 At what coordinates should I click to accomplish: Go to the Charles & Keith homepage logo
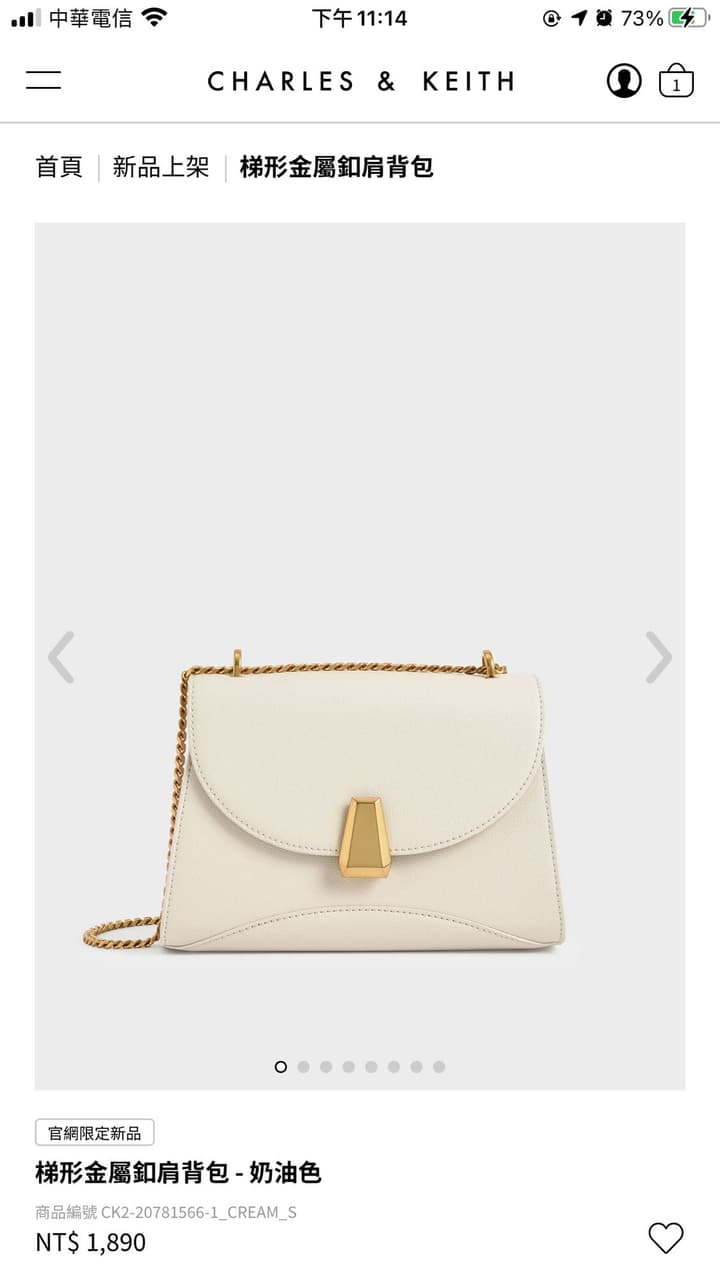[x=360, y=81]
